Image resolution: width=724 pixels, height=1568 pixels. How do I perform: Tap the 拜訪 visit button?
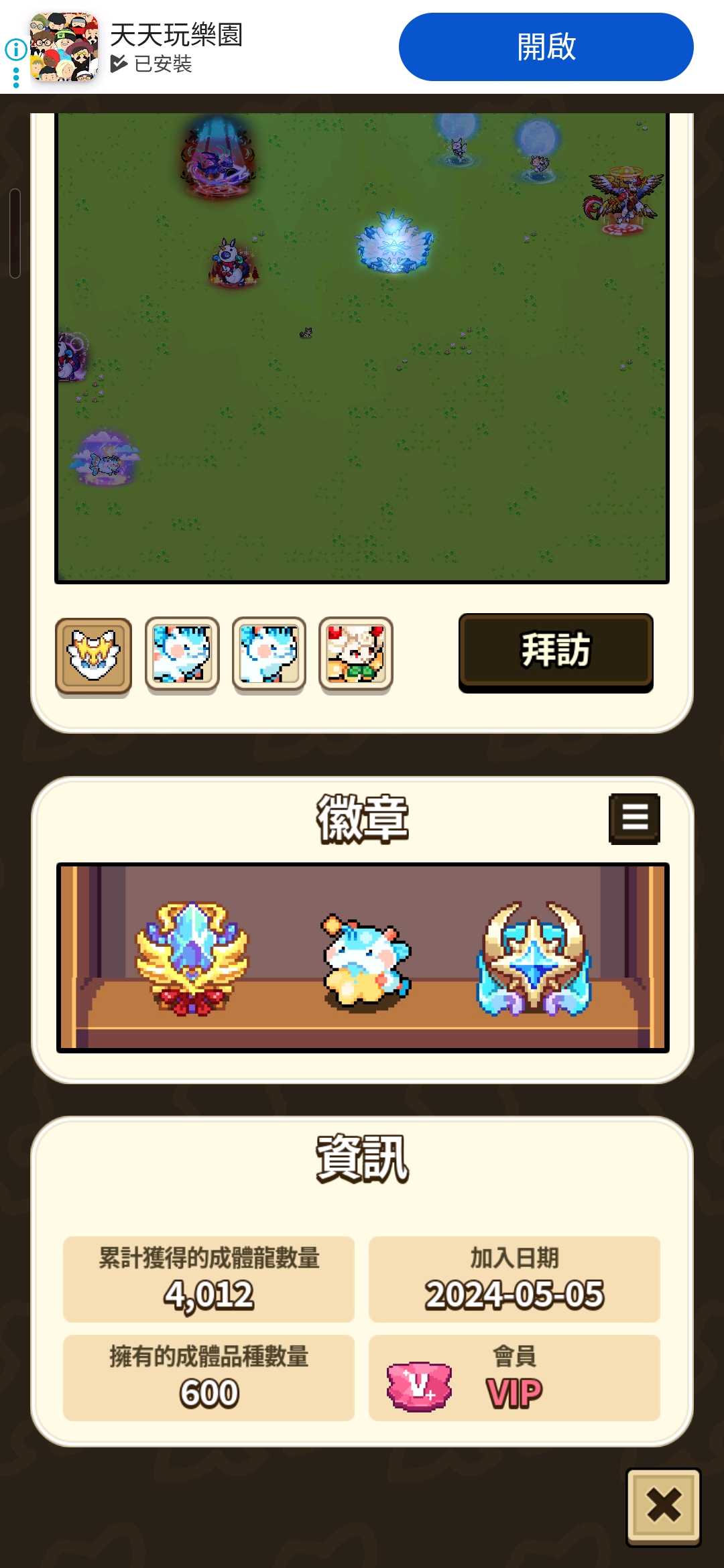(556, 651)
